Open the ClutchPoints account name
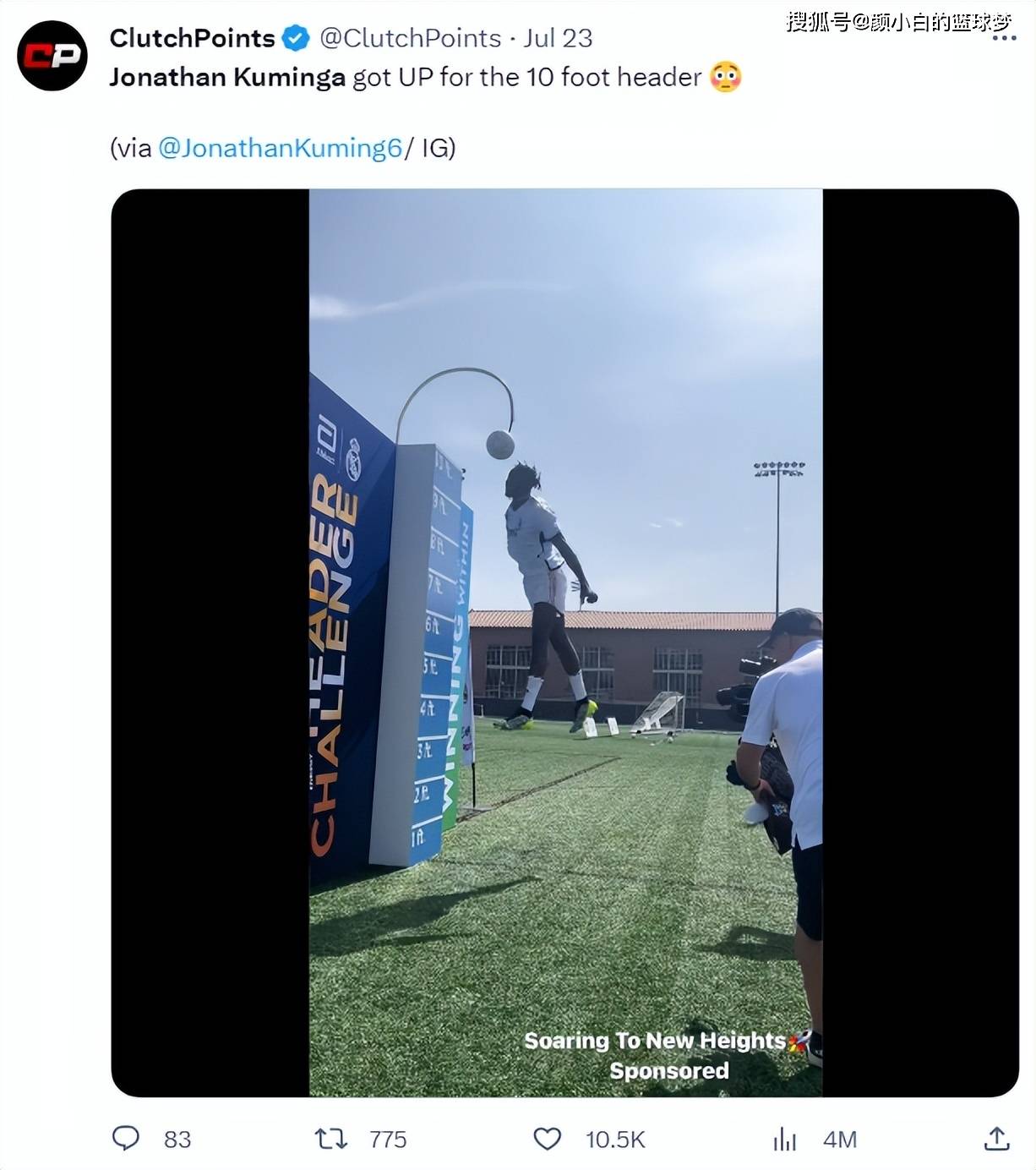The height and width of the screenshot is (1170, 1036). (193, 38)
